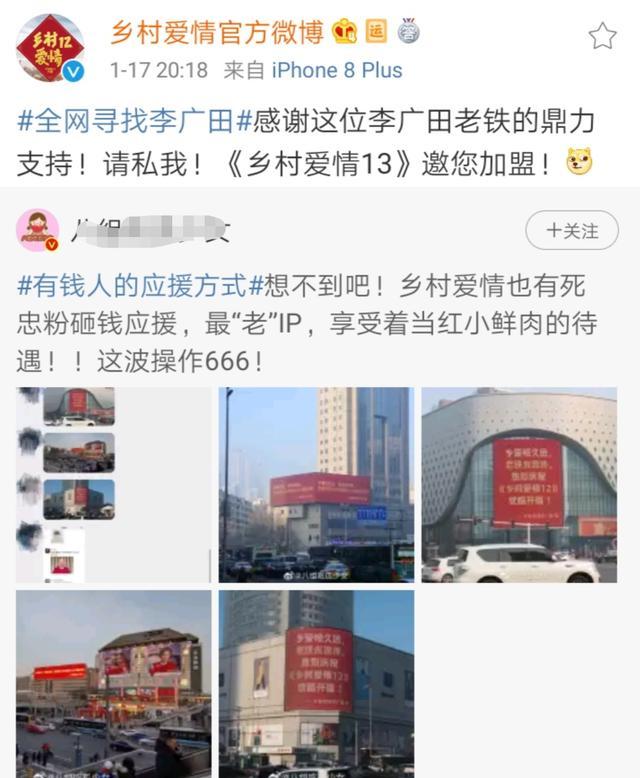Screen dimensions: 640x778
Task: Open the reposted author's avatar
Action: tap(37, 231)
